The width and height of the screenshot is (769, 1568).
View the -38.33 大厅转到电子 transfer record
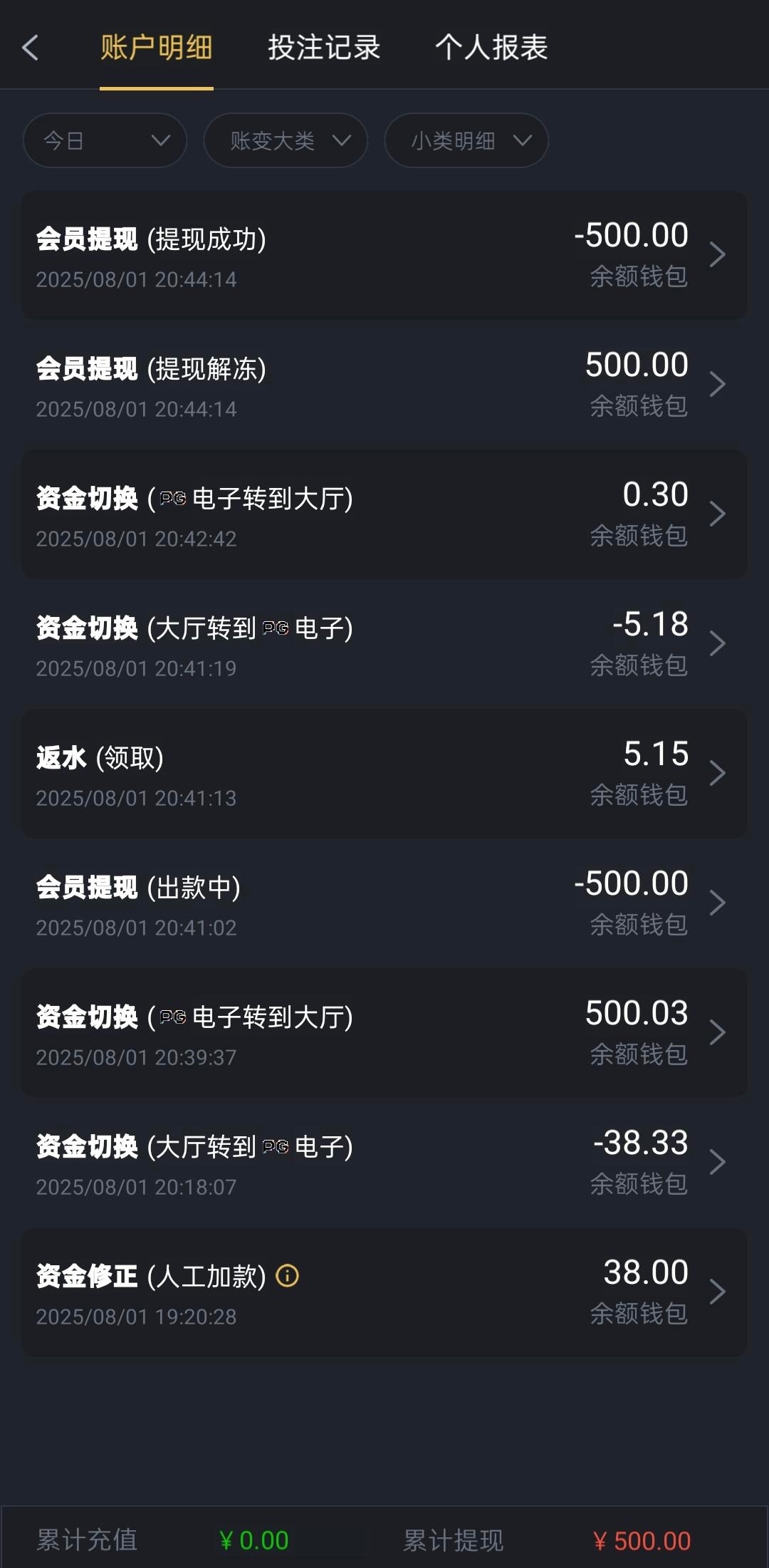point(384,1163)
